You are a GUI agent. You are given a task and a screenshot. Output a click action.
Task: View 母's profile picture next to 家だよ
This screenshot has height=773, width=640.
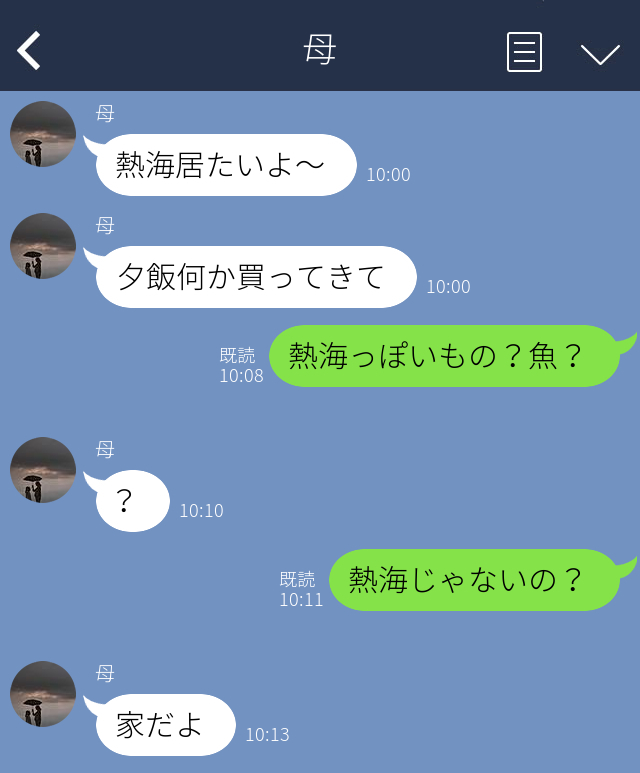(x=43, y=694)
